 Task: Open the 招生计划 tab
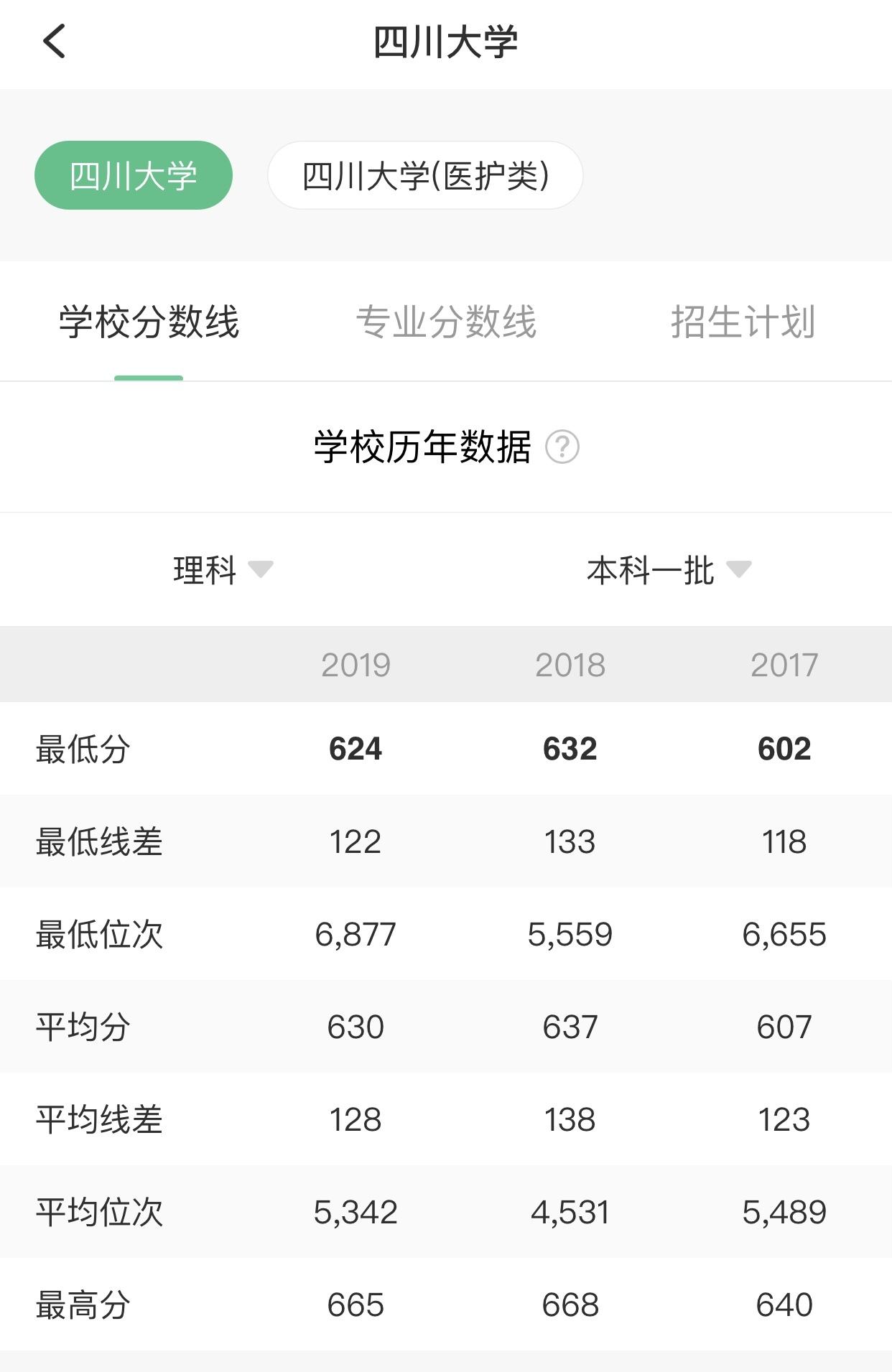pos(743,322)
